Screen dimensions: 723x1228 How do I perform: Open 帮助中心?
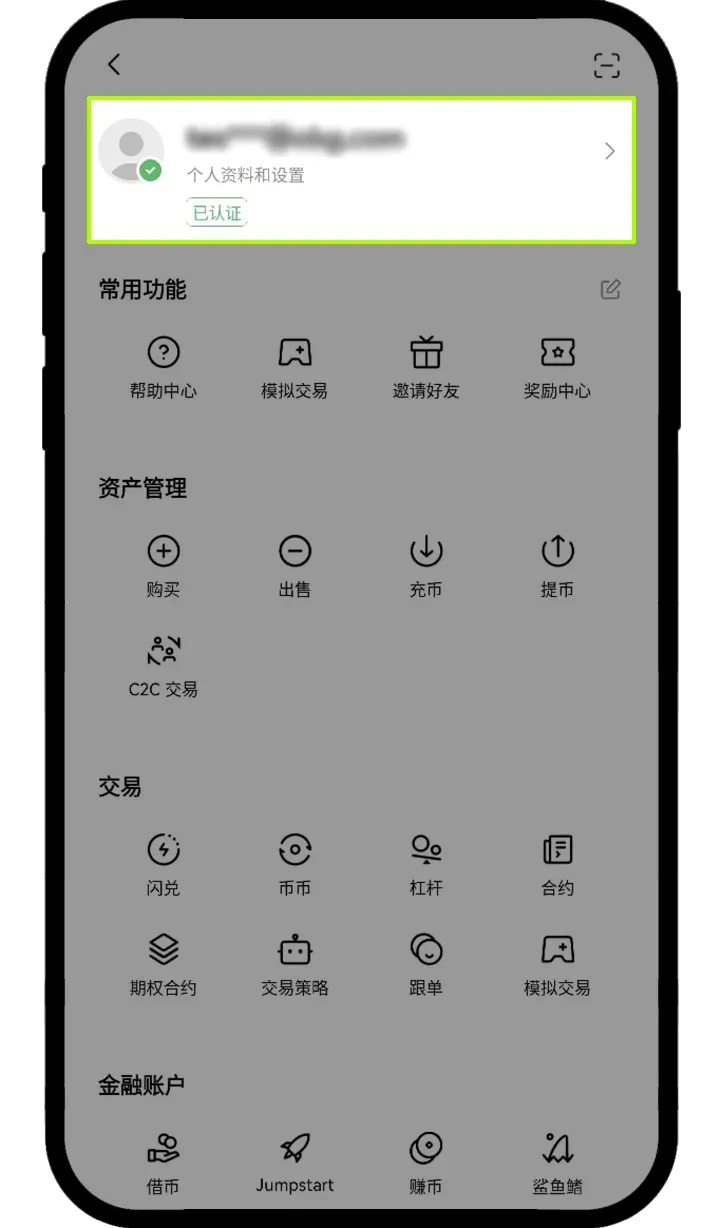[163, 367]
